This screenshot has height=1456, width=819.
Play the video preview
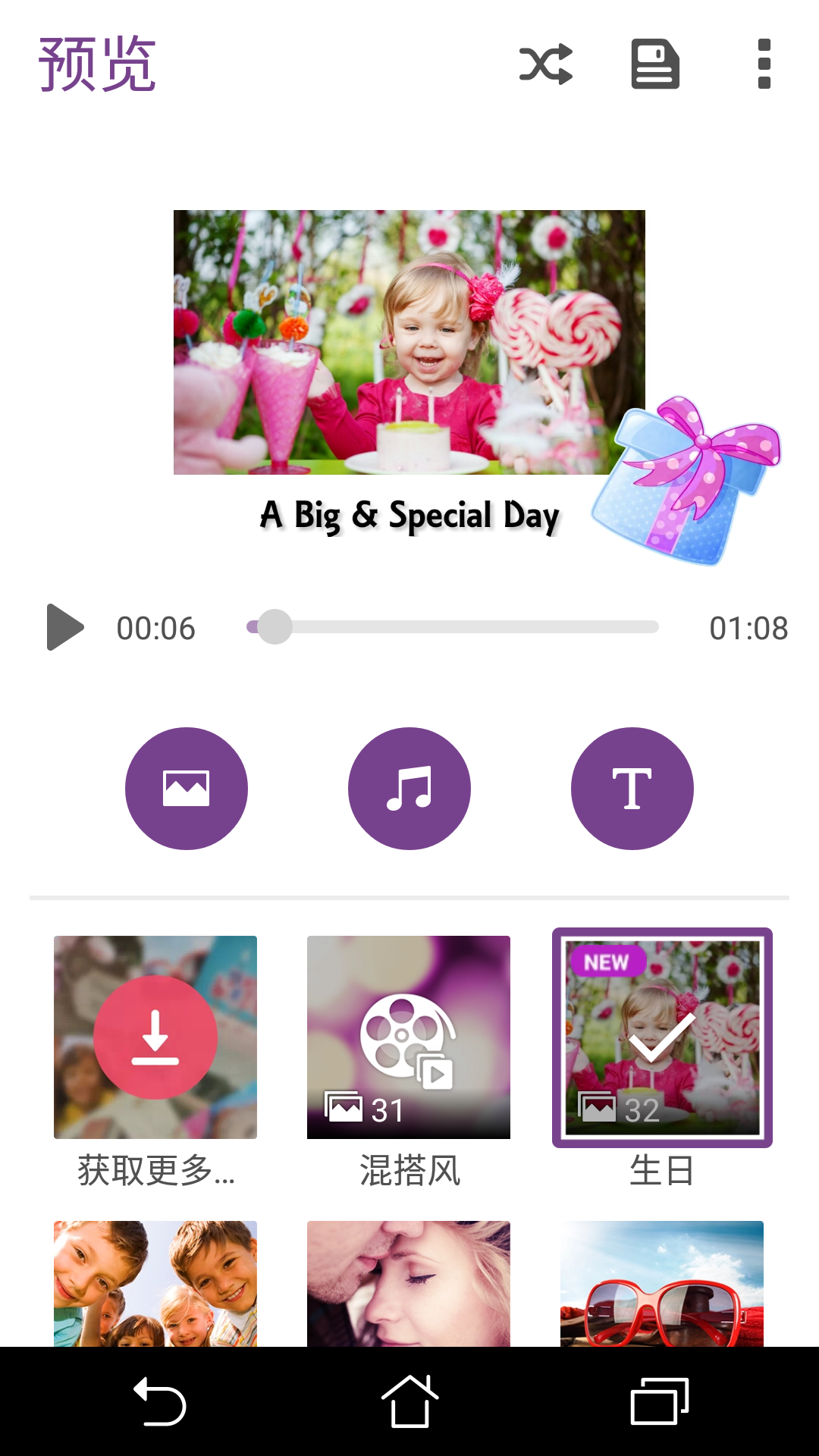pyautogui.click(x=65, y=627)
